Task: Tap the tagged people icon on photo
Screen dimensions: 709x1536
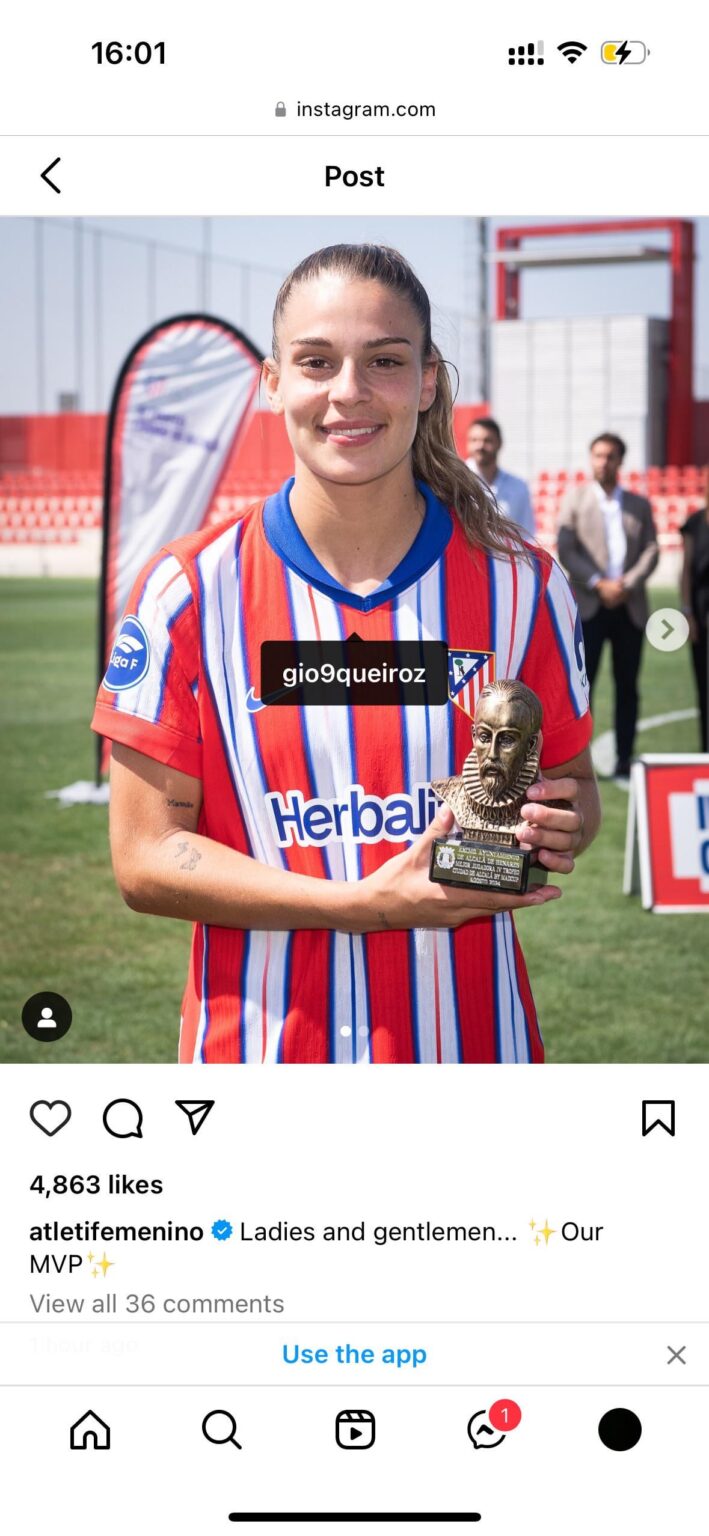Action: coord(47,1017)
